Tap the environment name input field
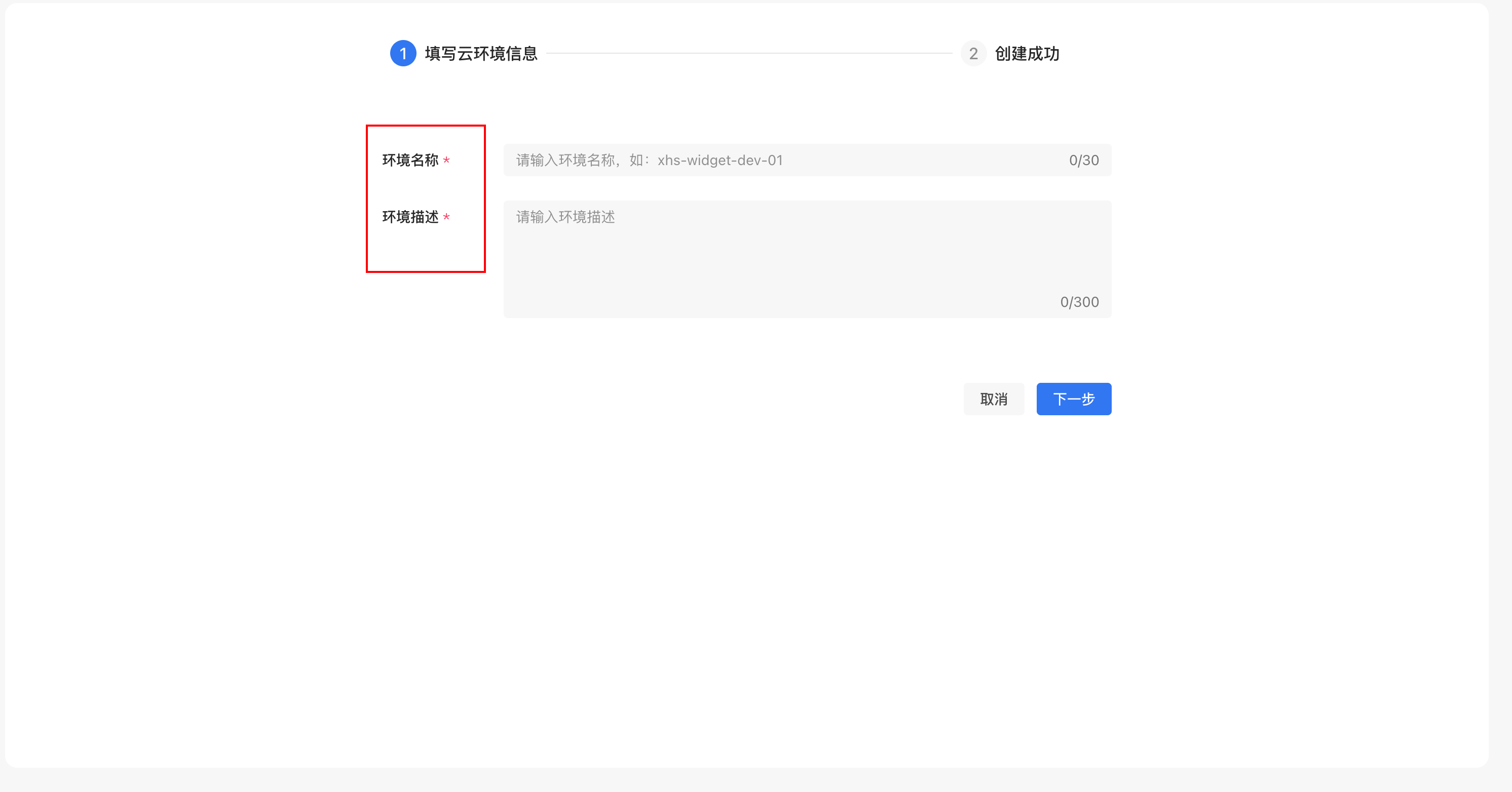 (x=786, y=160)
